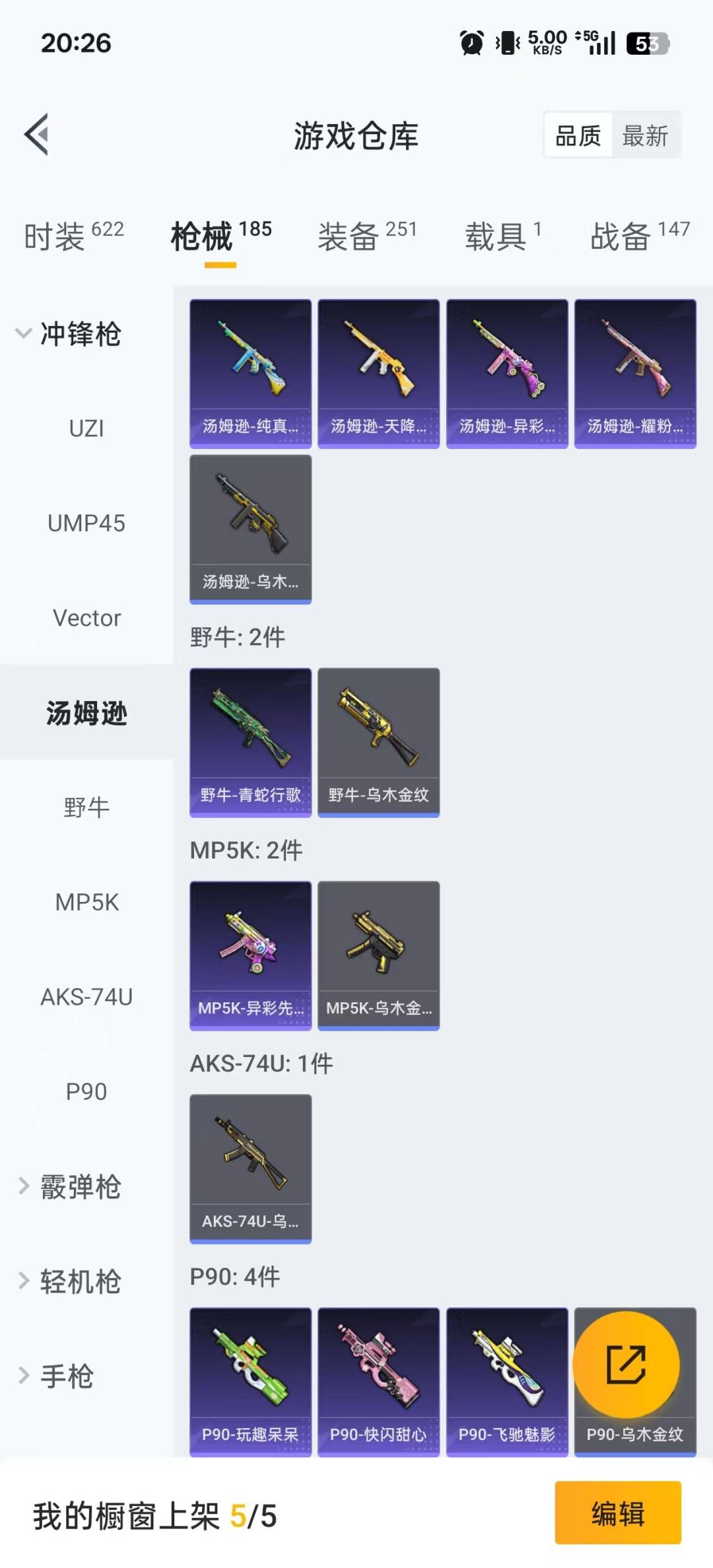Tap the yellow share floating button

(x=626, y=1364)
